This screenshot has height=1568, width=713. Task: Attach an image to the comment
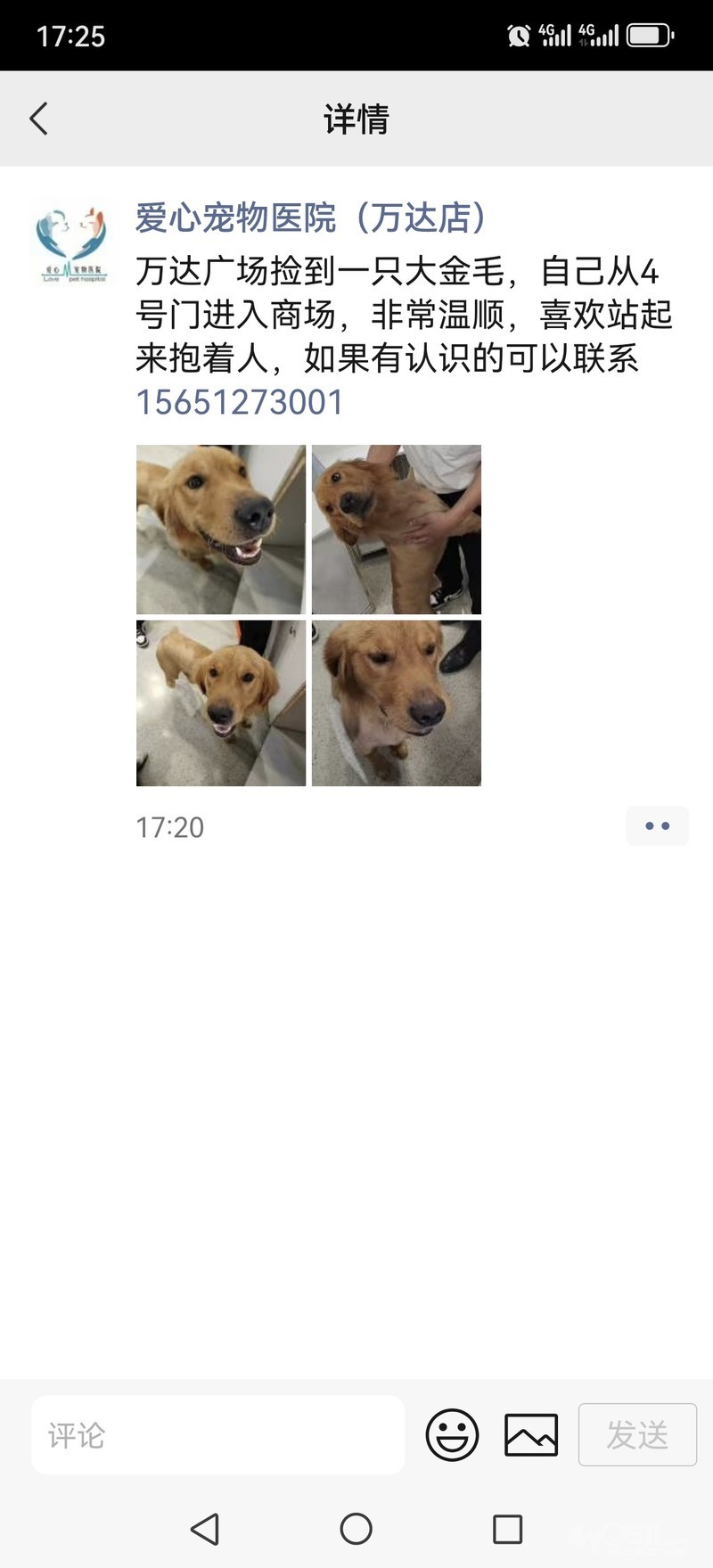[531, 1434]
